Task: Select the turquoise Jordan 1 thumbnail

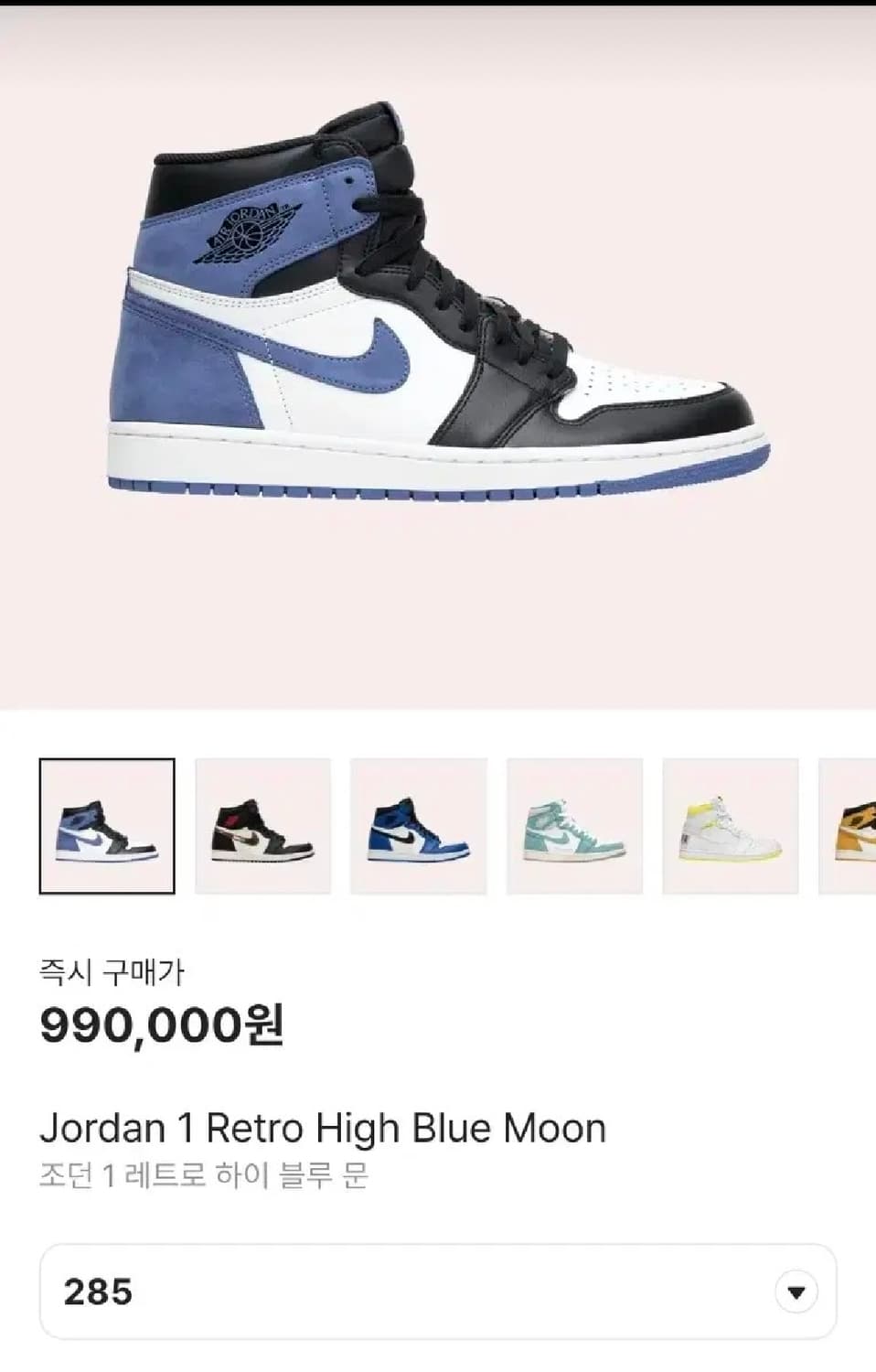Action: point(575,824)
